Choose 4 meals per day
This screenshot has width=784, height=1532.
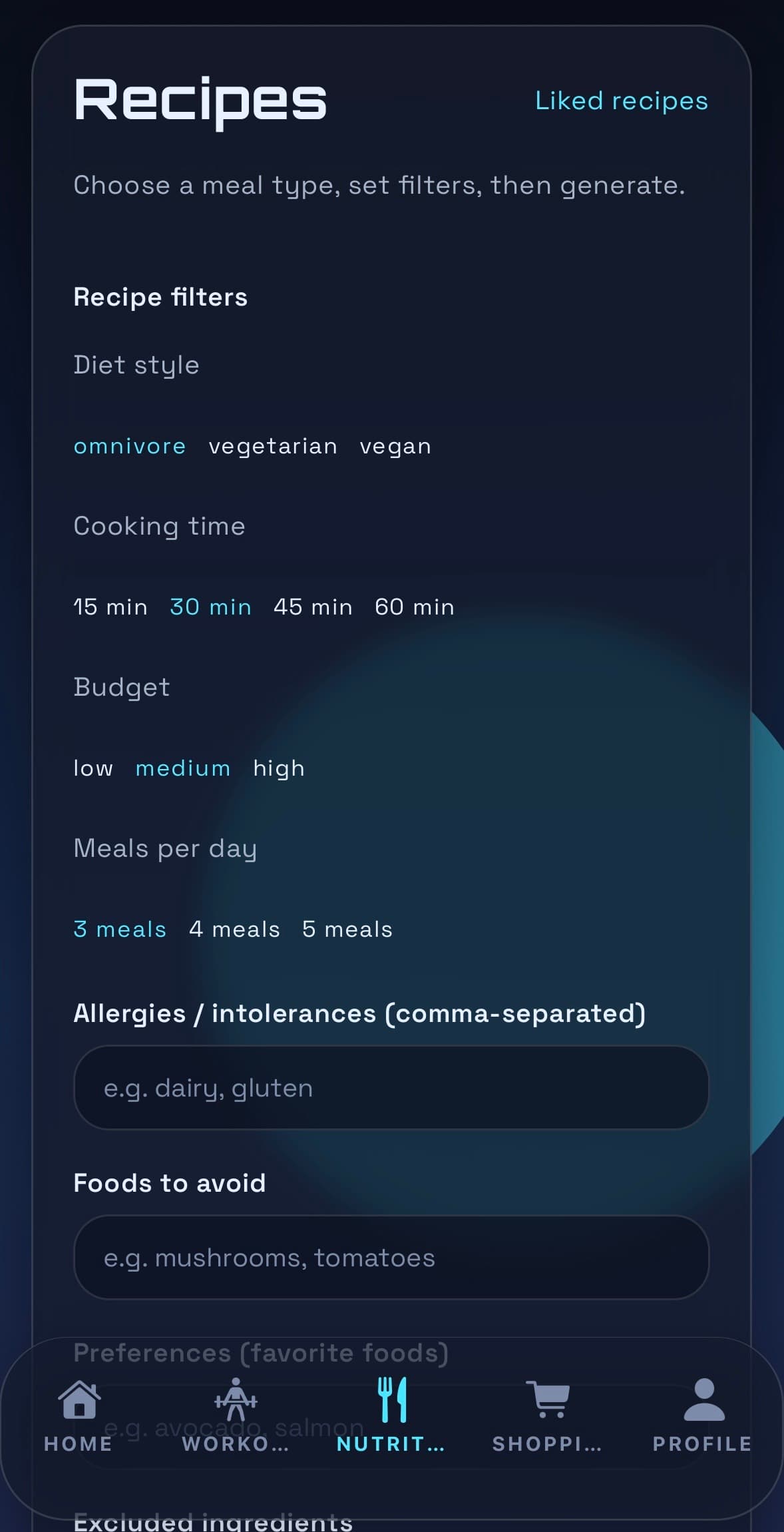(234, 929)
